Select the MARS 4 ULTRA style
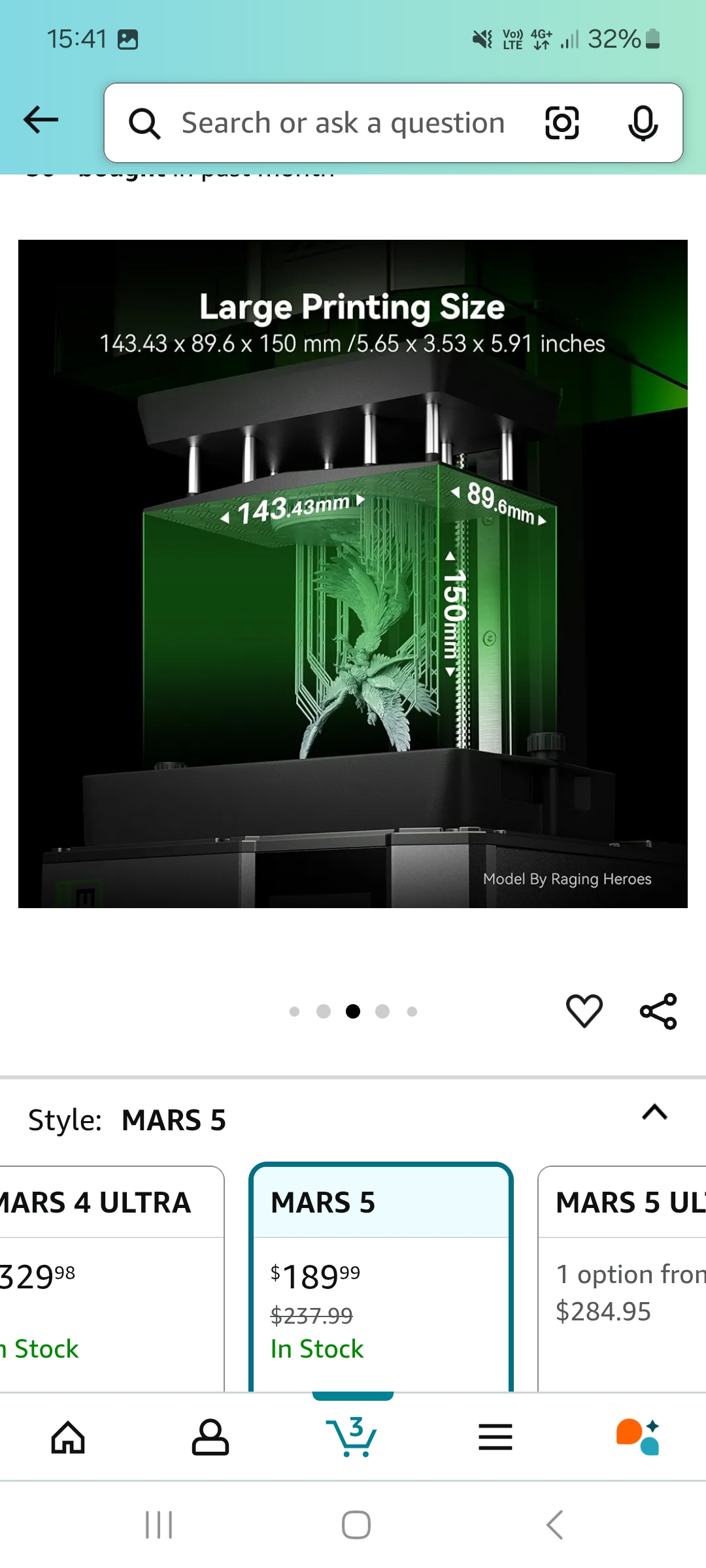This screenshot has height=1568, width=706. (x=112, y=1279)
